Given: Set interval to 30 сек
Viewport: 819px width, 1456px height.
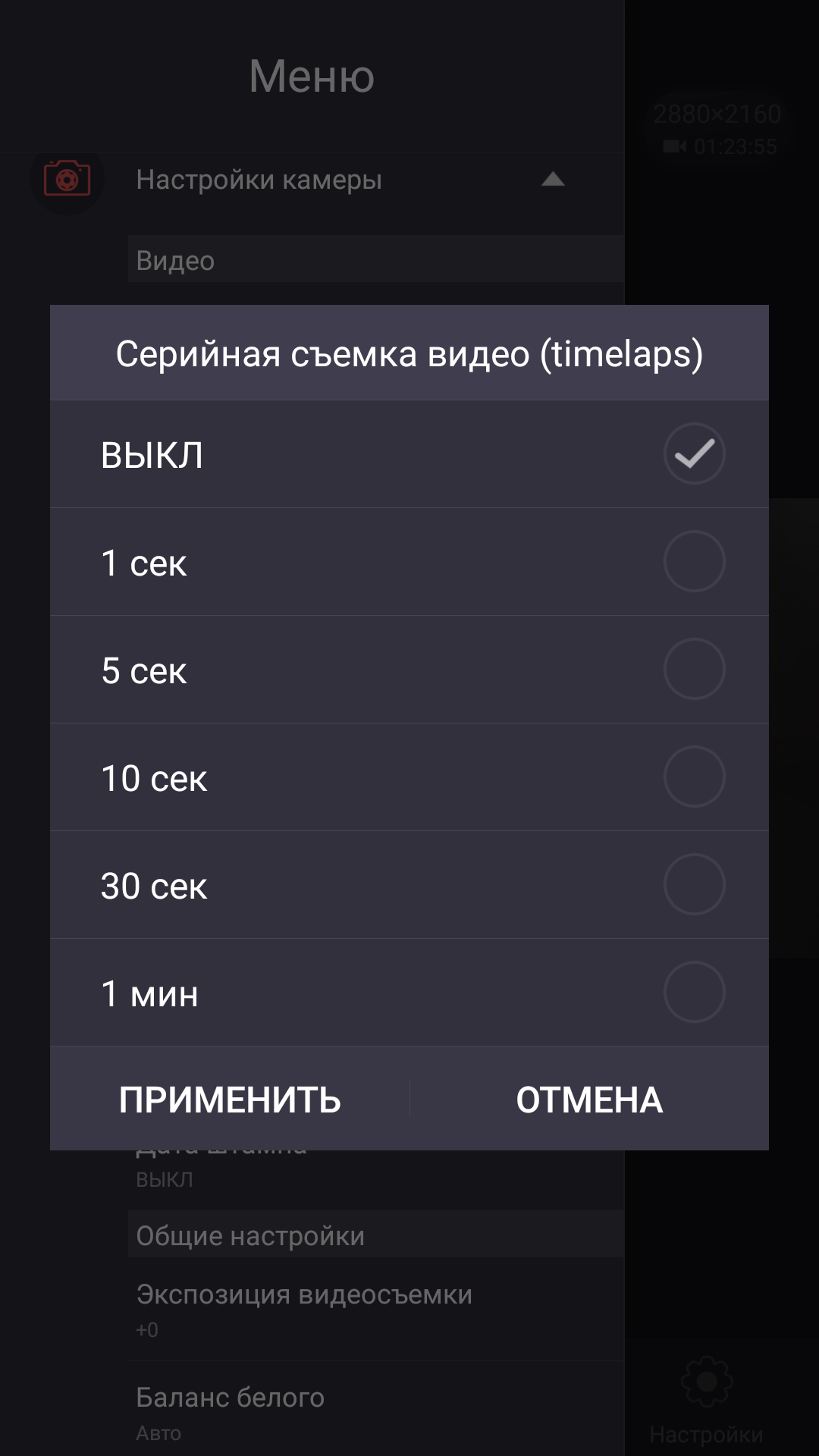Looking at the screenshot, I should point(409,885).
